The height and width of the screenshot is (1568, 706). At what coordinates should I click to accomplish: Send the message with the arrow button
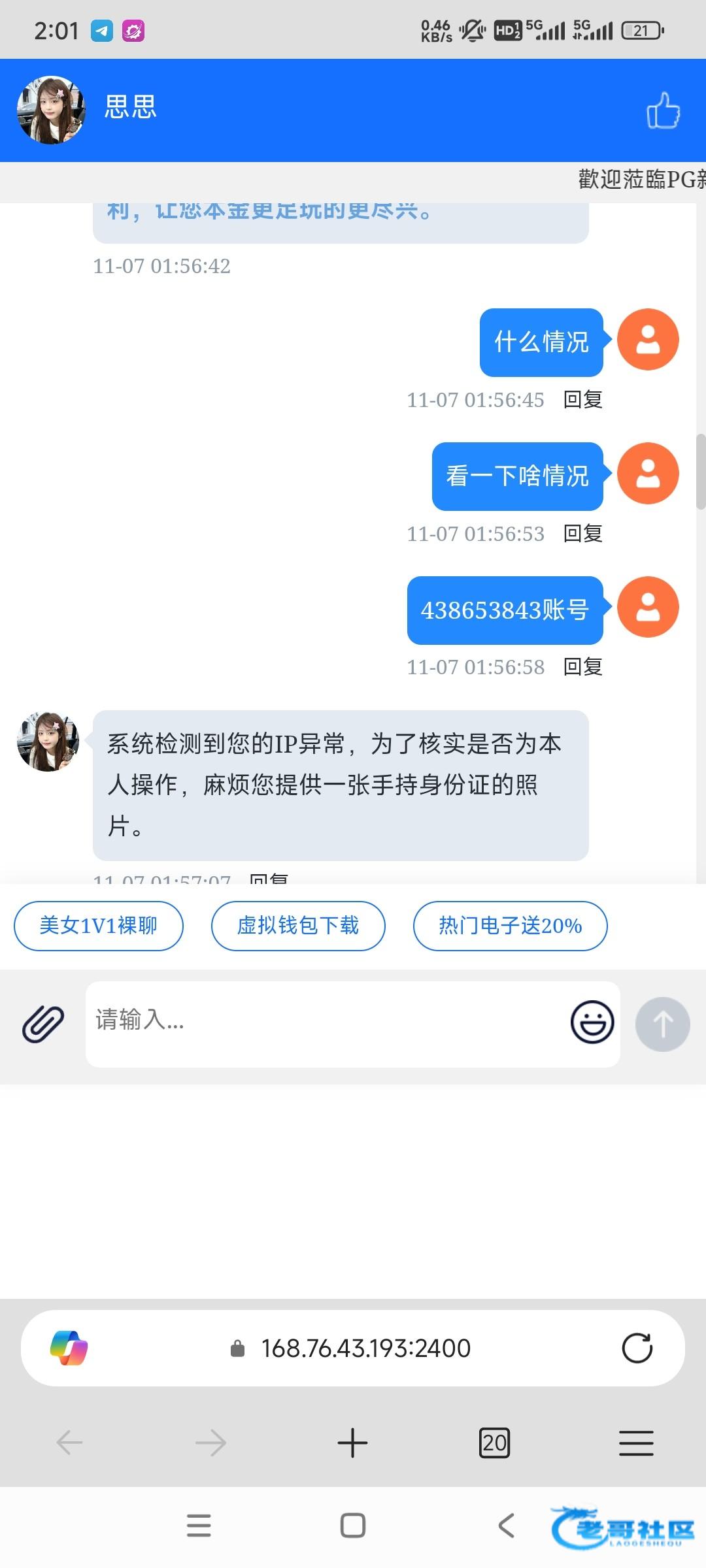point(662,1024)
